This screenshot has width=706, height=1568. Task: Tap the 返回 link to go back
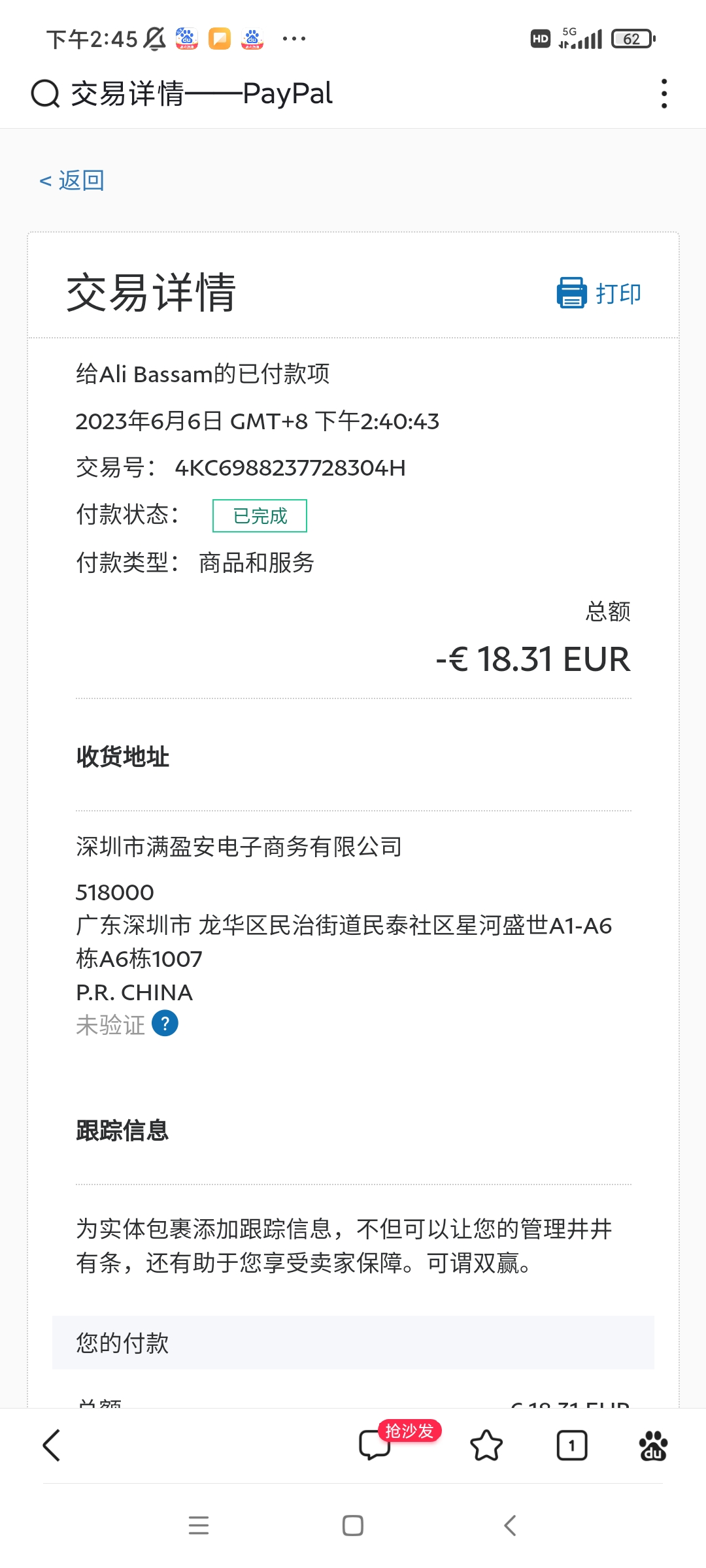tap(73, 180)
